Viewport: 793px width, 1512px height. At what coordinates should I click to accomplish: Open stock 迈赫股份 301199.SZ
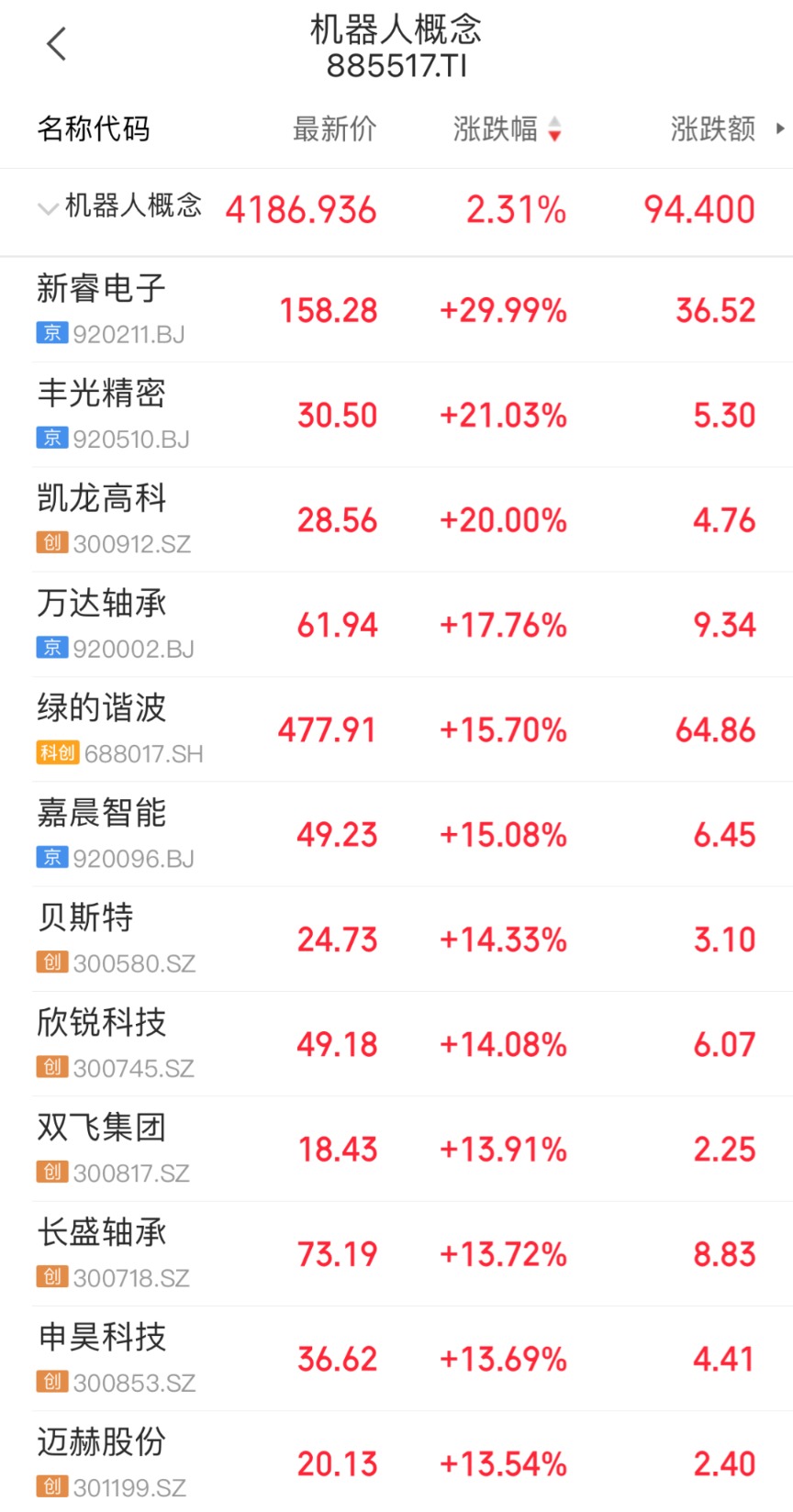(396, 1462)
